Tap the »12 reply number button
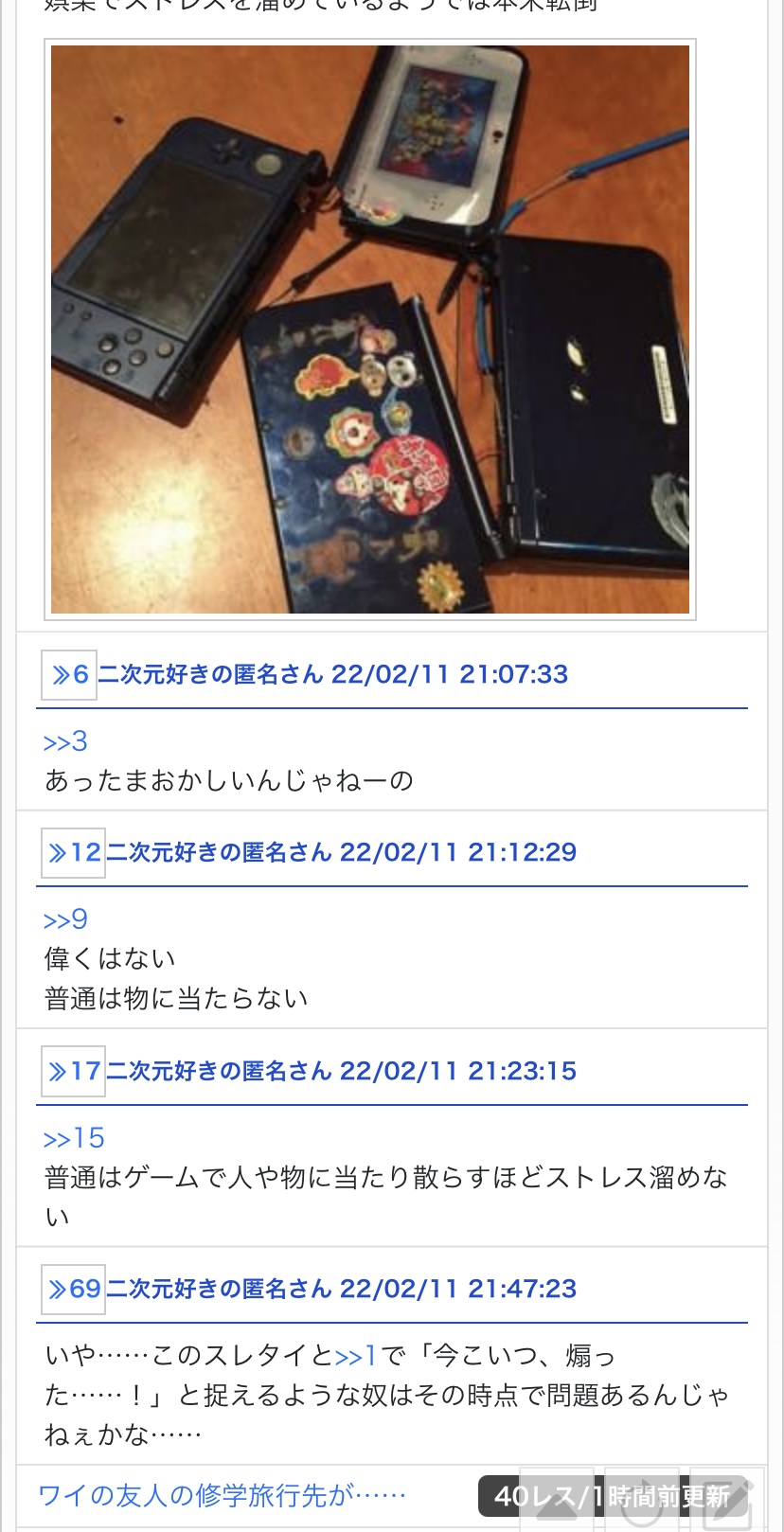Screen dimensions: 784x1532 pos(73,852)
